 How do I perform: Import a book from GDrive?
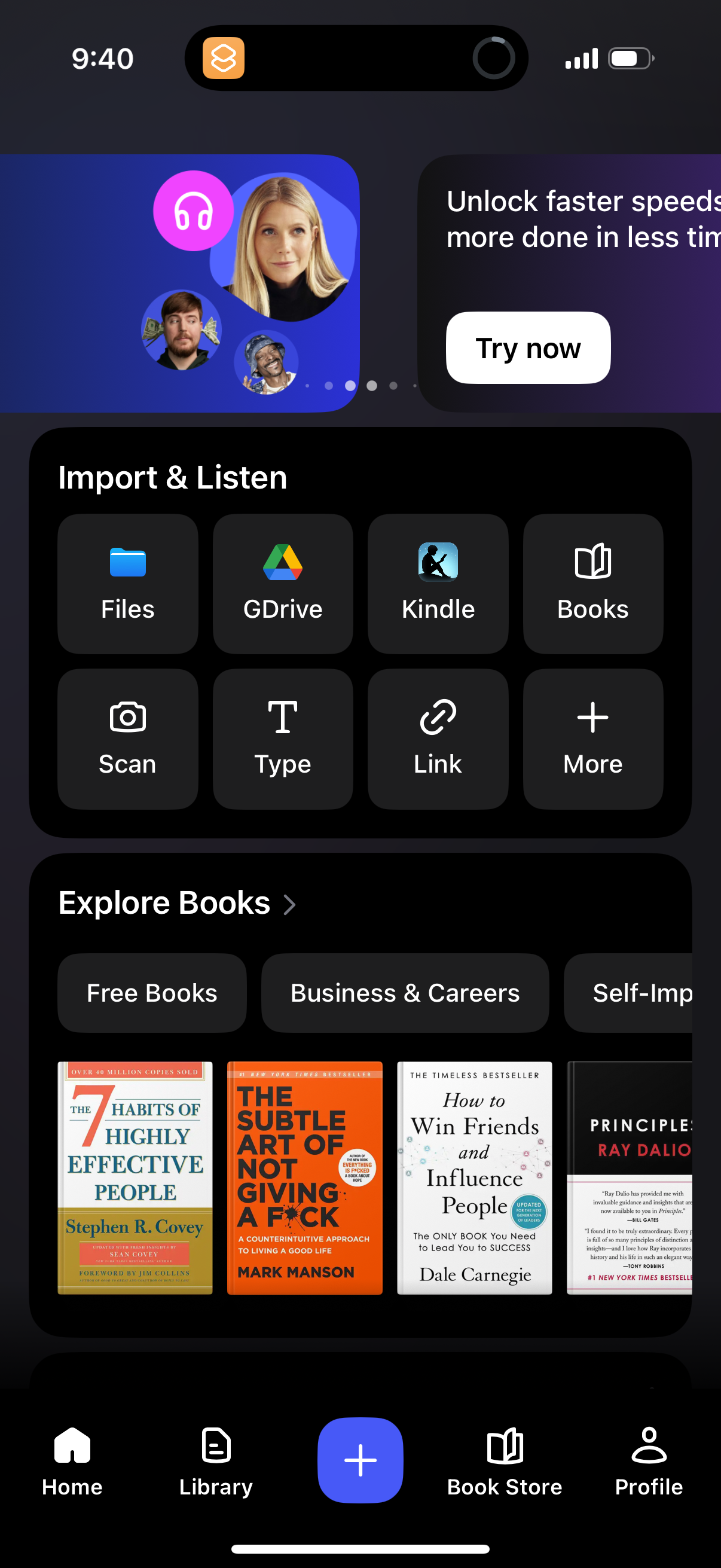click(x=282, y=583)
